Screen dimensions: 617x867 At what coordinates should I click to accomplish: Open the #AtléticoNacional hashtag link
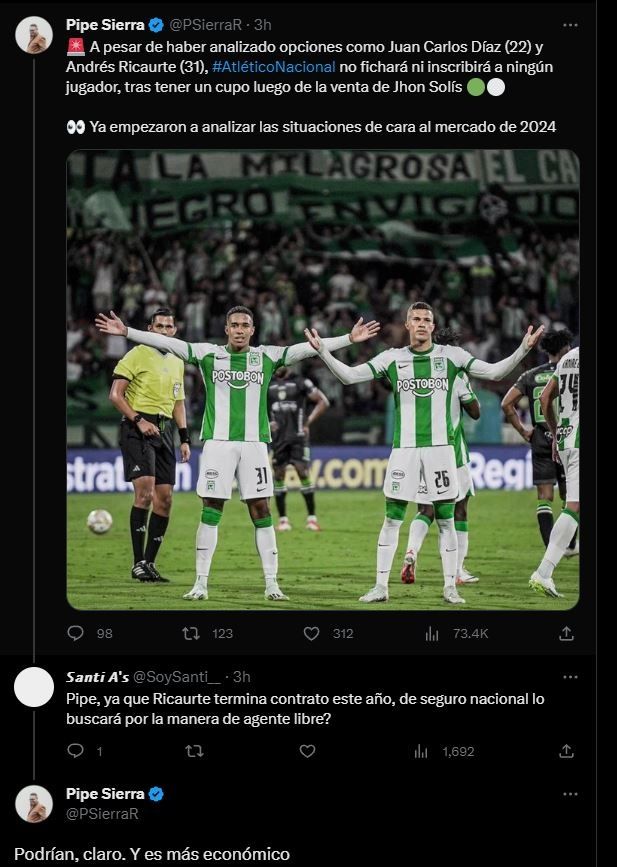click(x=273, y=67)
